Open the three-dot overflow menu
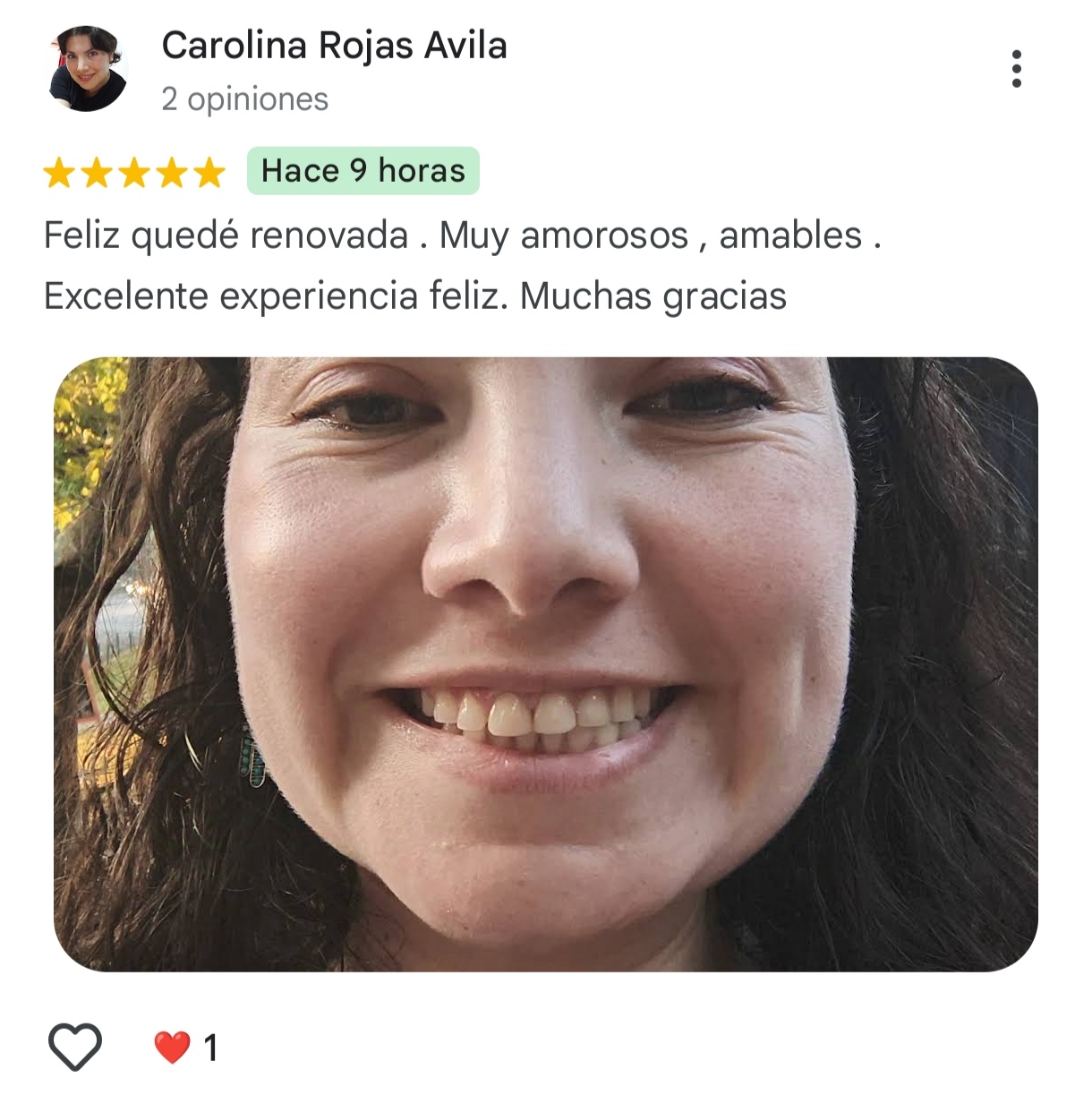 [x=1016, y=69]
